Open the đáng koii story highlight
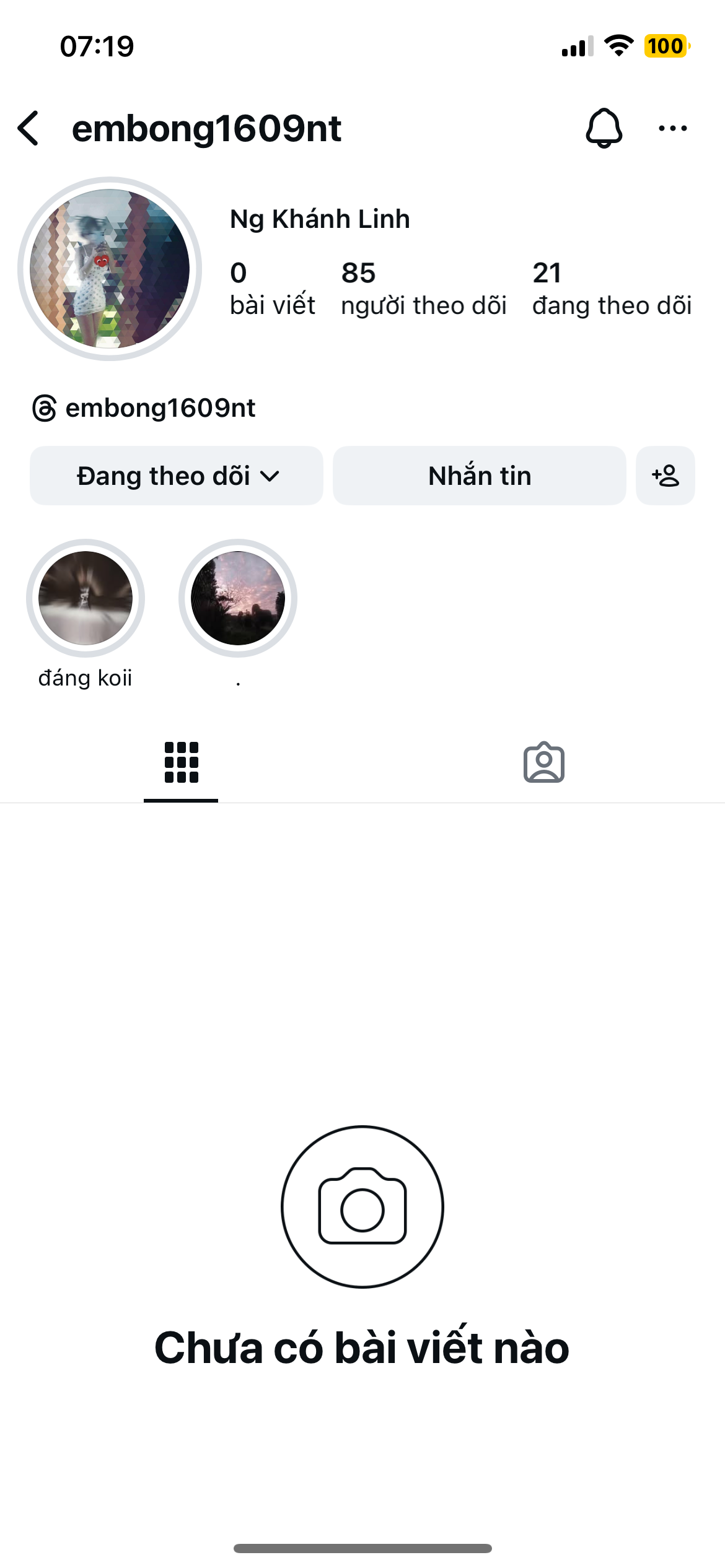This screenshot has width=725, height=1568. pyautogui.click(x=86, y=598)
